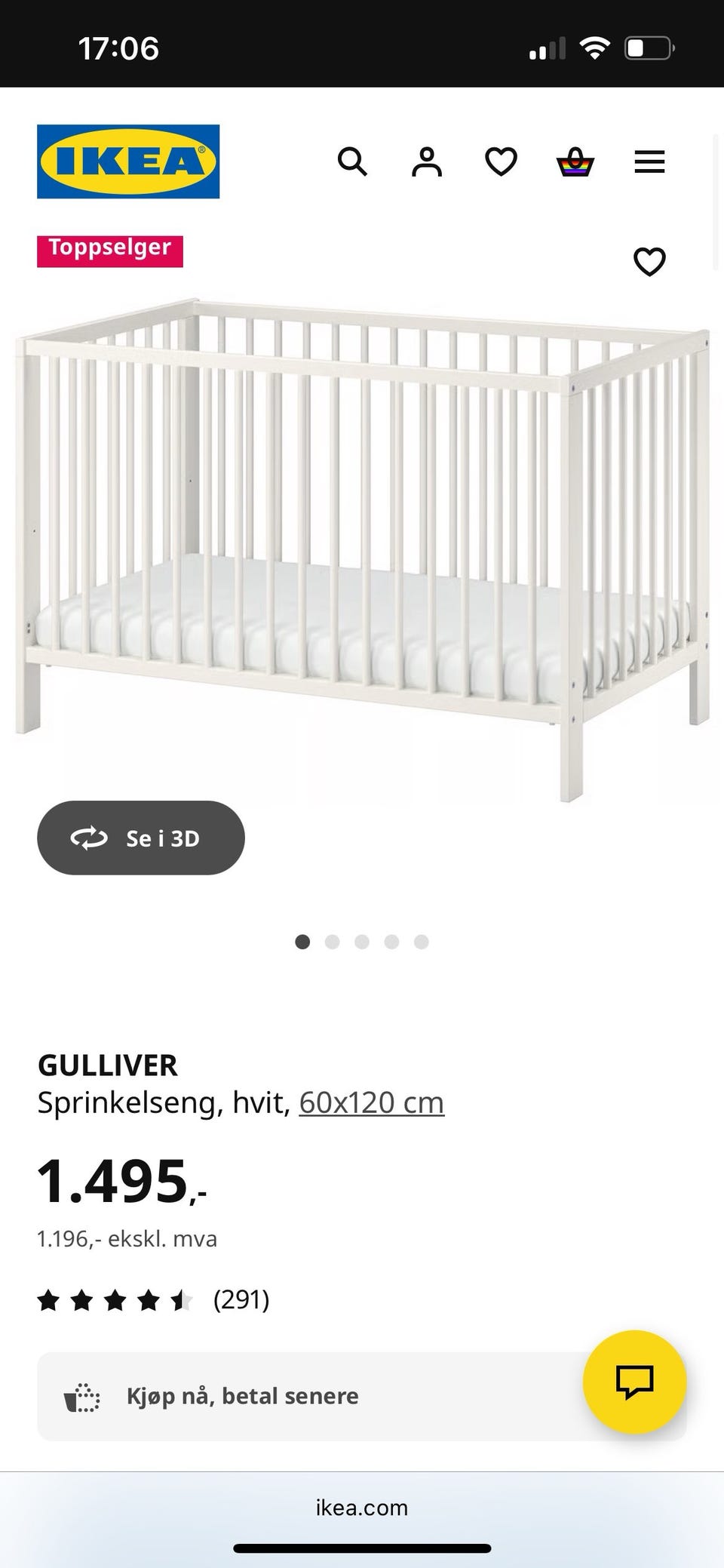The height and width of the screenshot is (1568, 724).
Task: Click the Toppselger badge
Action: pos(110,250)
